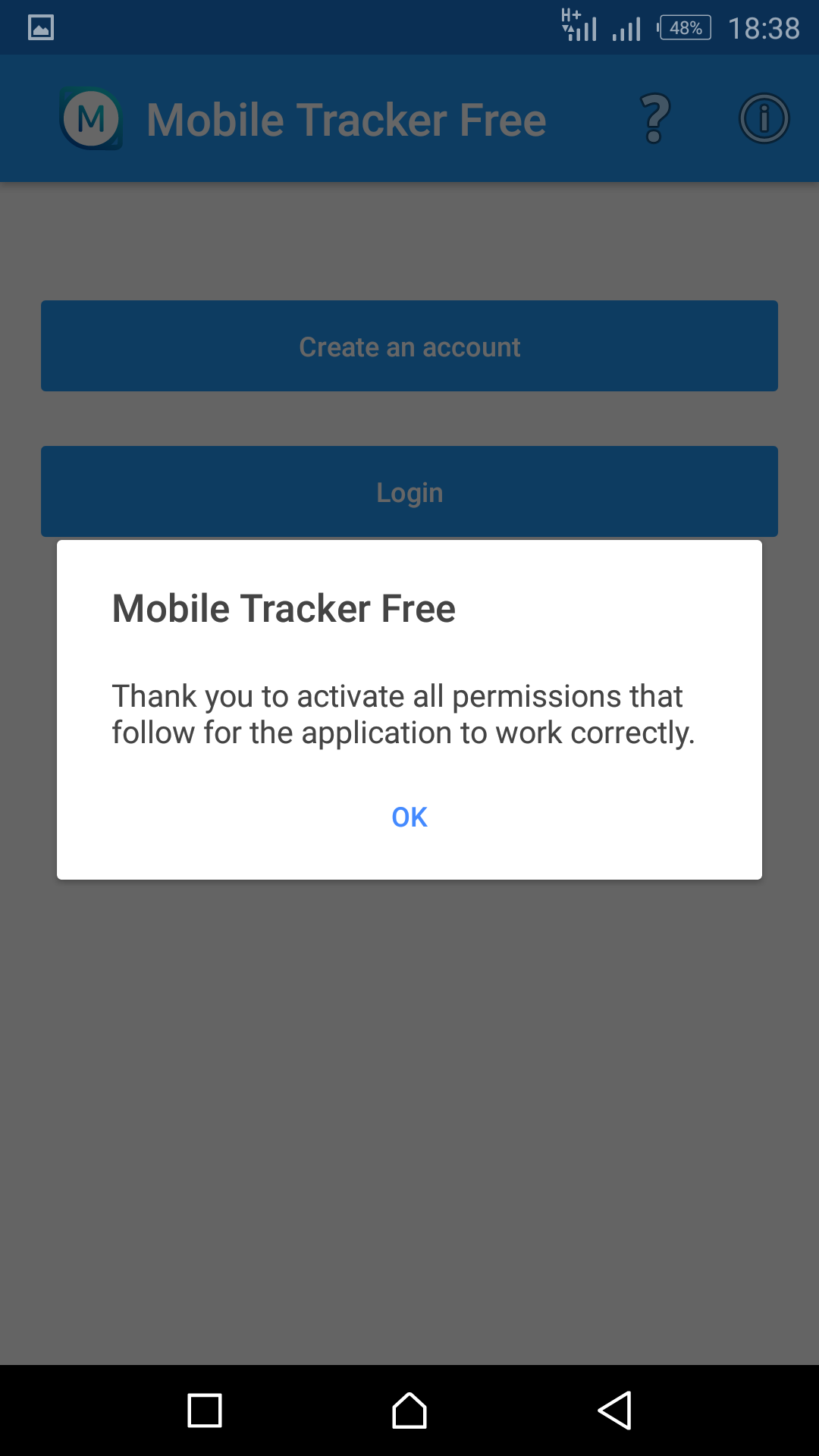Return to the home screen
Viewport: 819px width, 1456px height.
(409, 1410)
